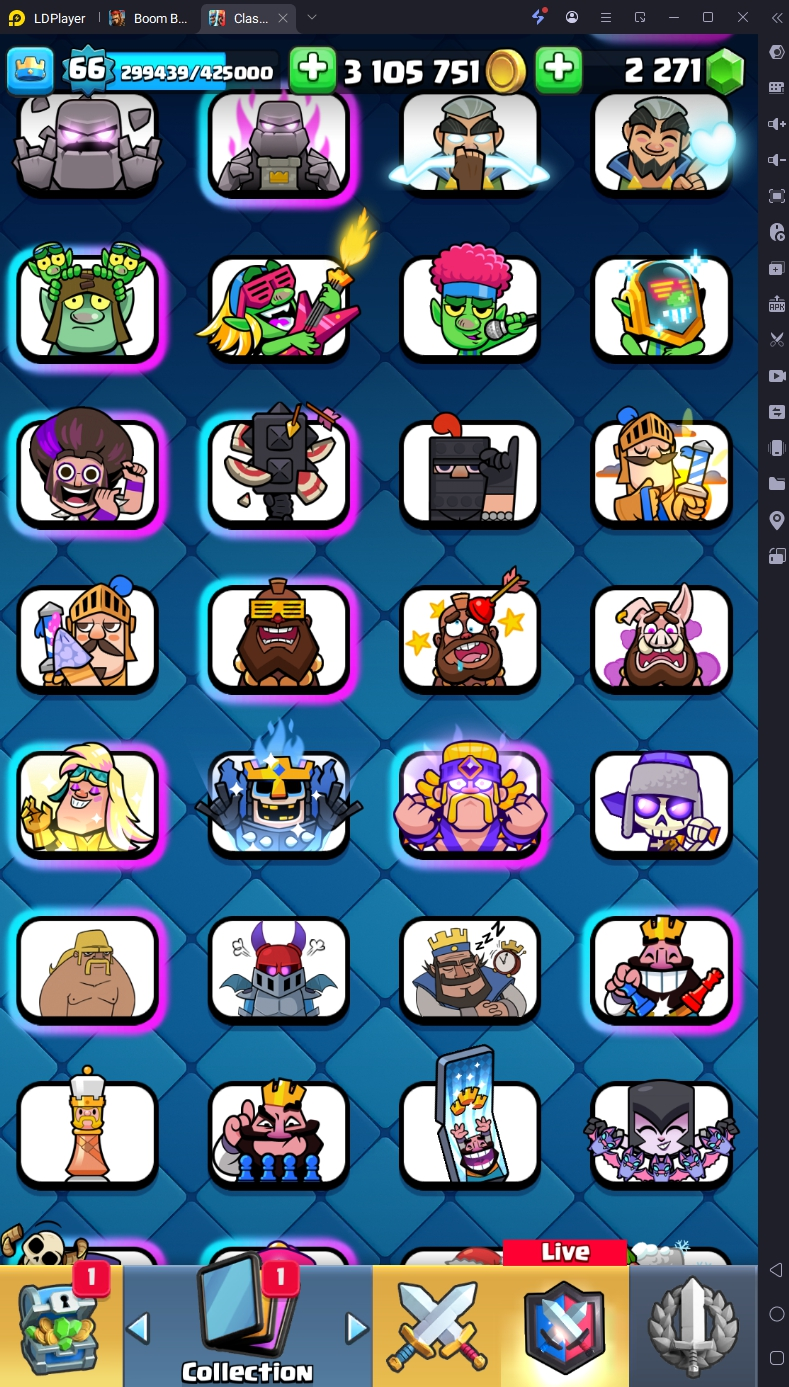The height and width of the screenshot is (1387, 789).
Task: Open the Shop chest tab
Action: [x=60, y=1326]
